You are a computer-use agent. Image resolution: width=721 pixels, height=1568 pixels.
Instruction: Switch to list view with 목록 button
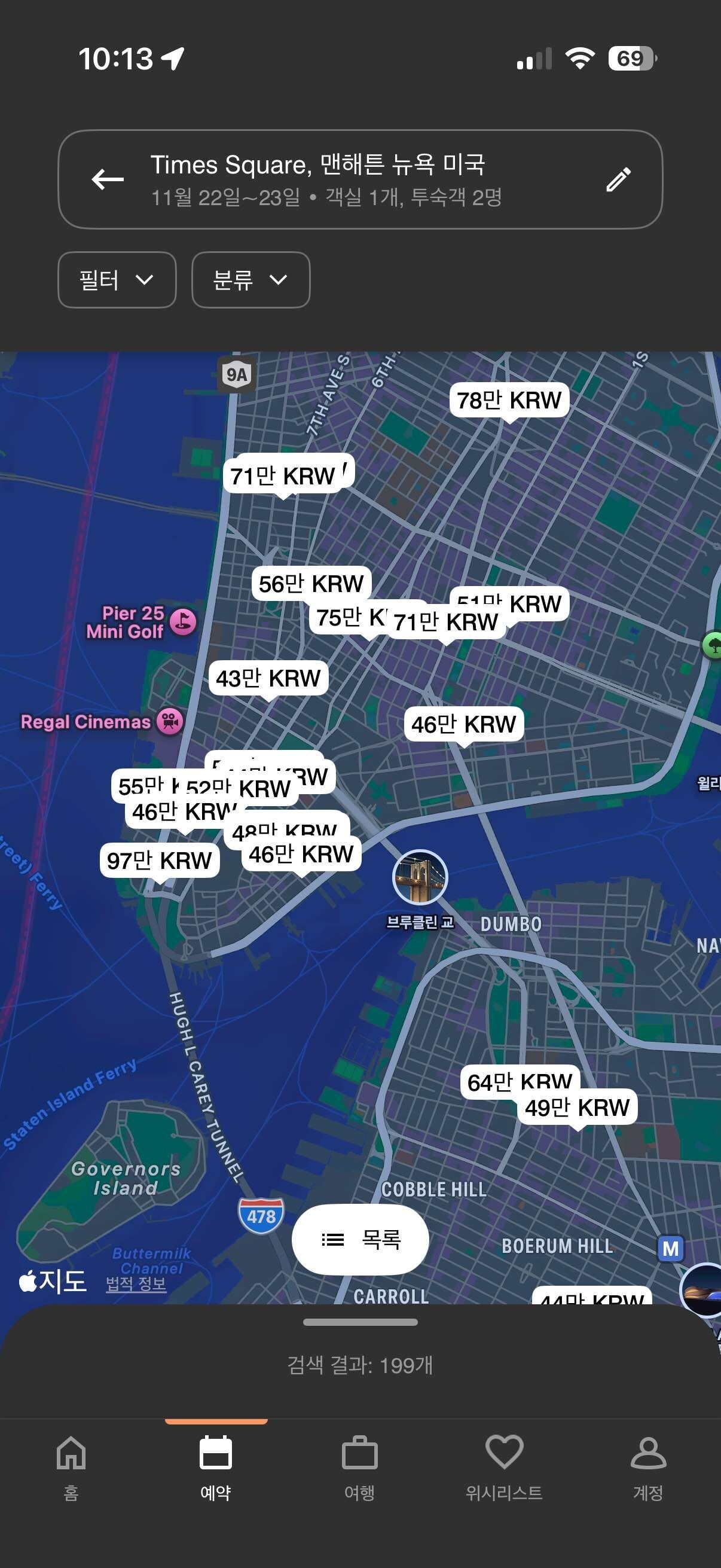[360, 1239]
